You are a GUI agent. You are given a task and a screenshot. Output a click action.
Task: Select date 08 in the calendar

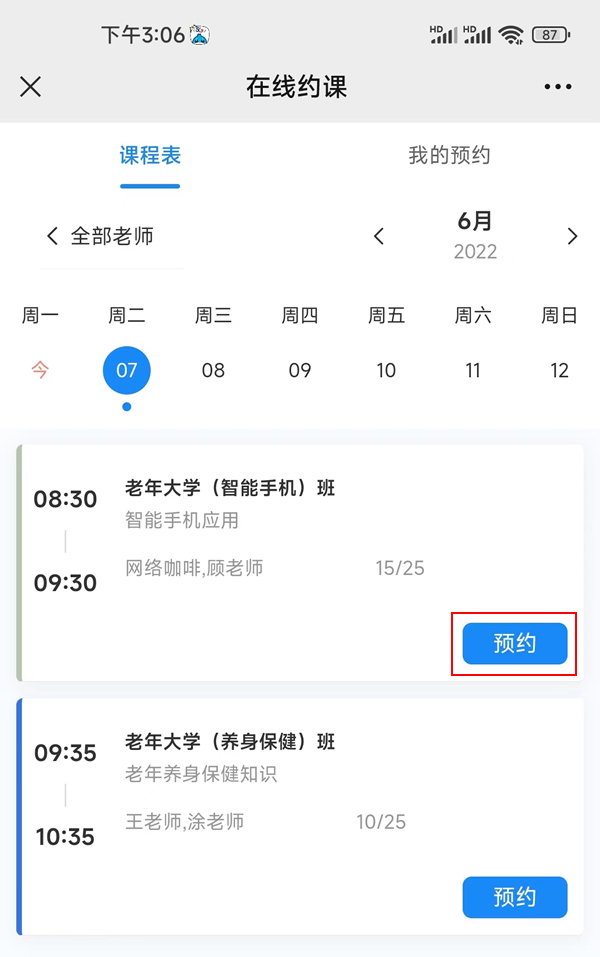click(x=213, y=371)
